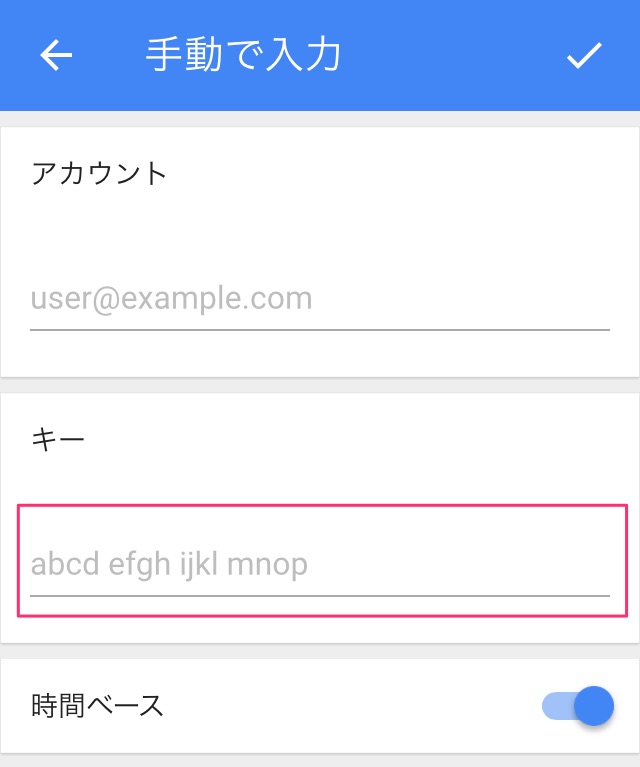Tap the account field user@example.com

tap(319, 299)
